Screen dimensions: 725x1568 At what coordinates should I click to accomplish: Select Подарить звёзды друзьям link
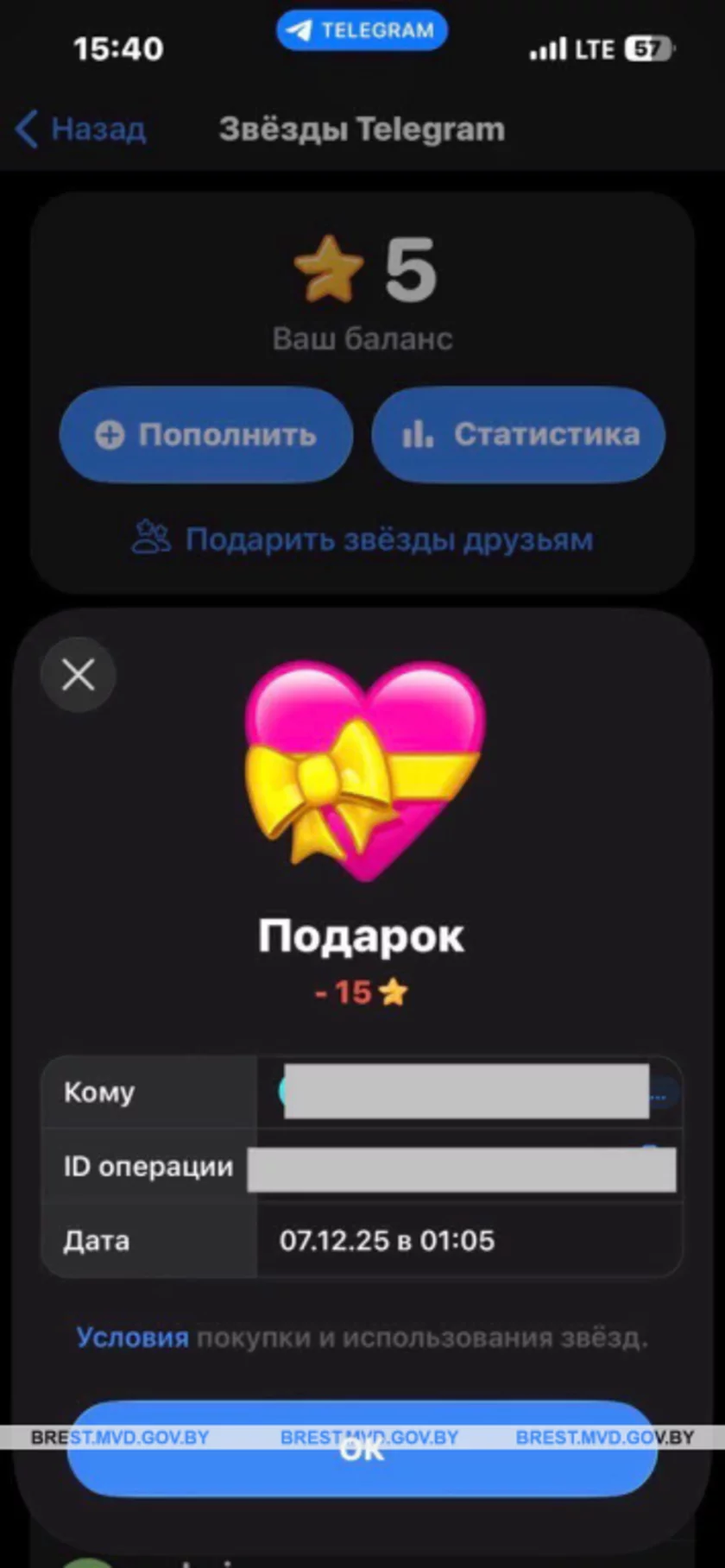tap(362, 539)
